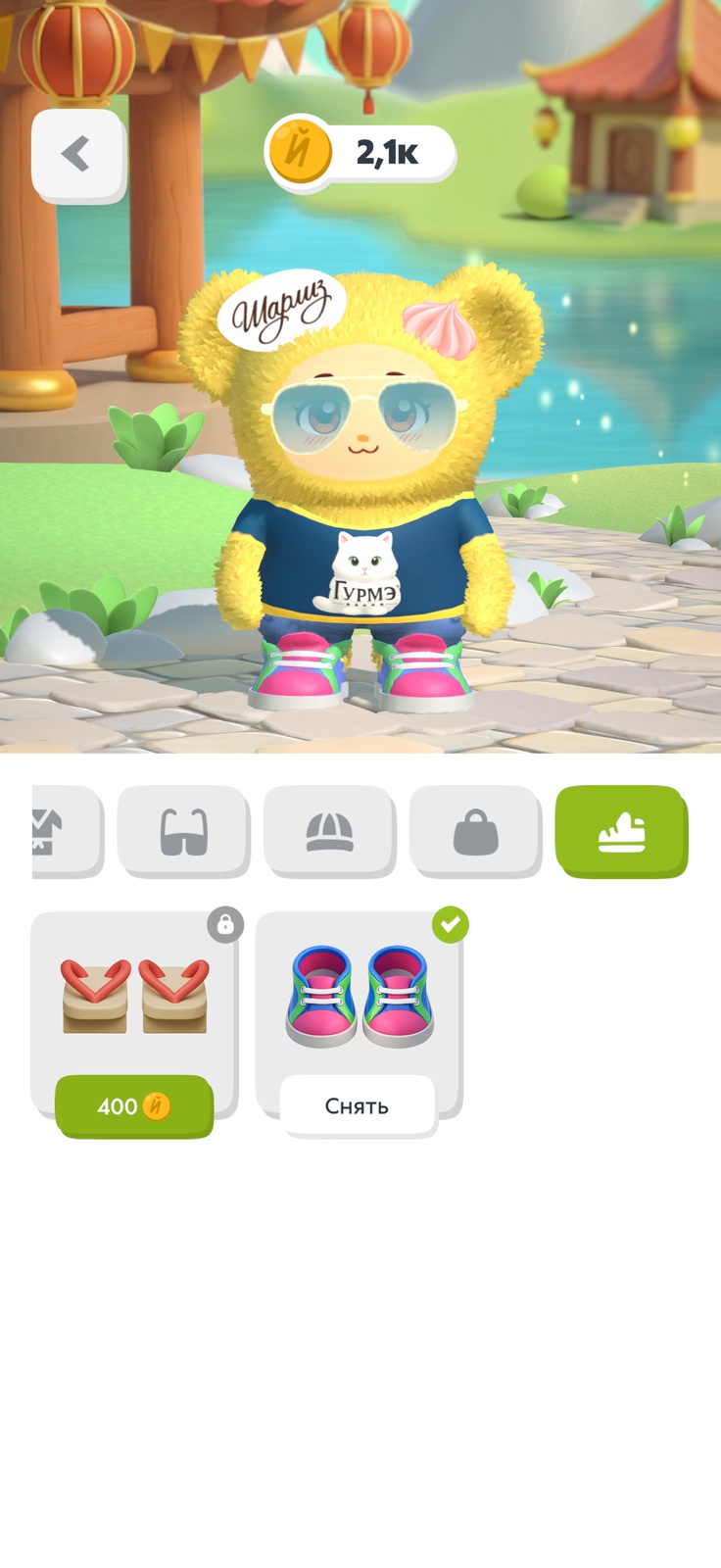The image size is (721, 1568).
Task: Preview the locked red sandals item
Action: pos(134,997)
